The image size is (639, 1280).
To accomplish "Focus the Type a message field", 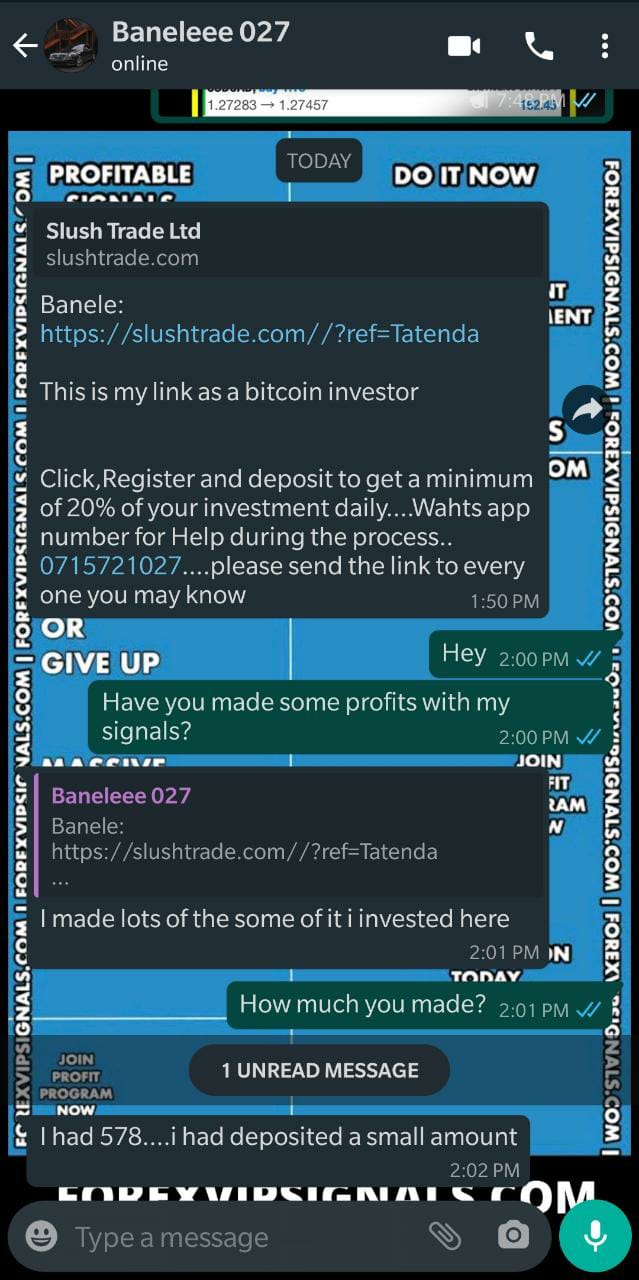I will [x=240, y=1237].
